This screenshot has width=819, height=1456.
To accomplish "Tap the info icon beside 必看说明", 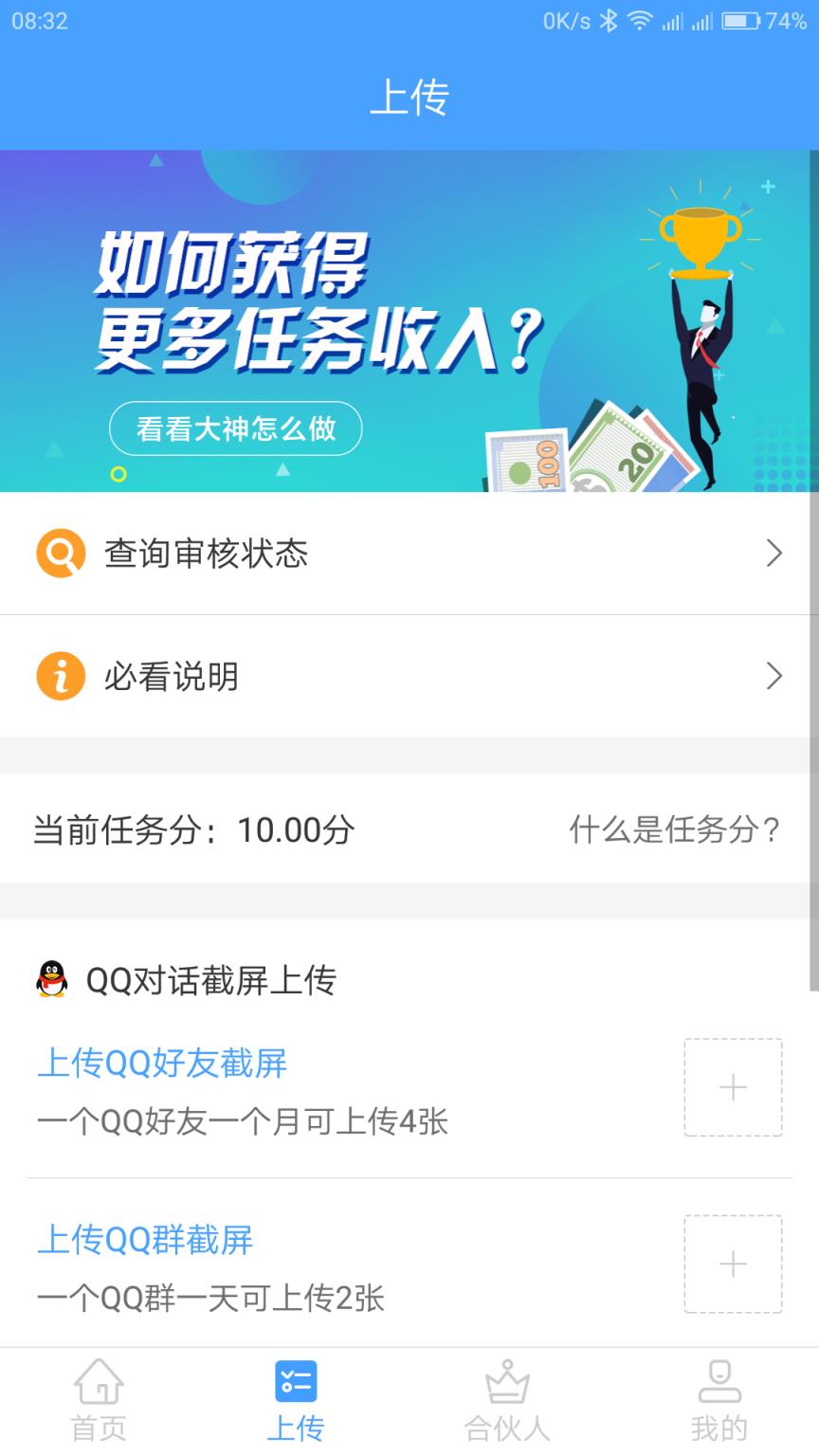I will coord(60,675).
